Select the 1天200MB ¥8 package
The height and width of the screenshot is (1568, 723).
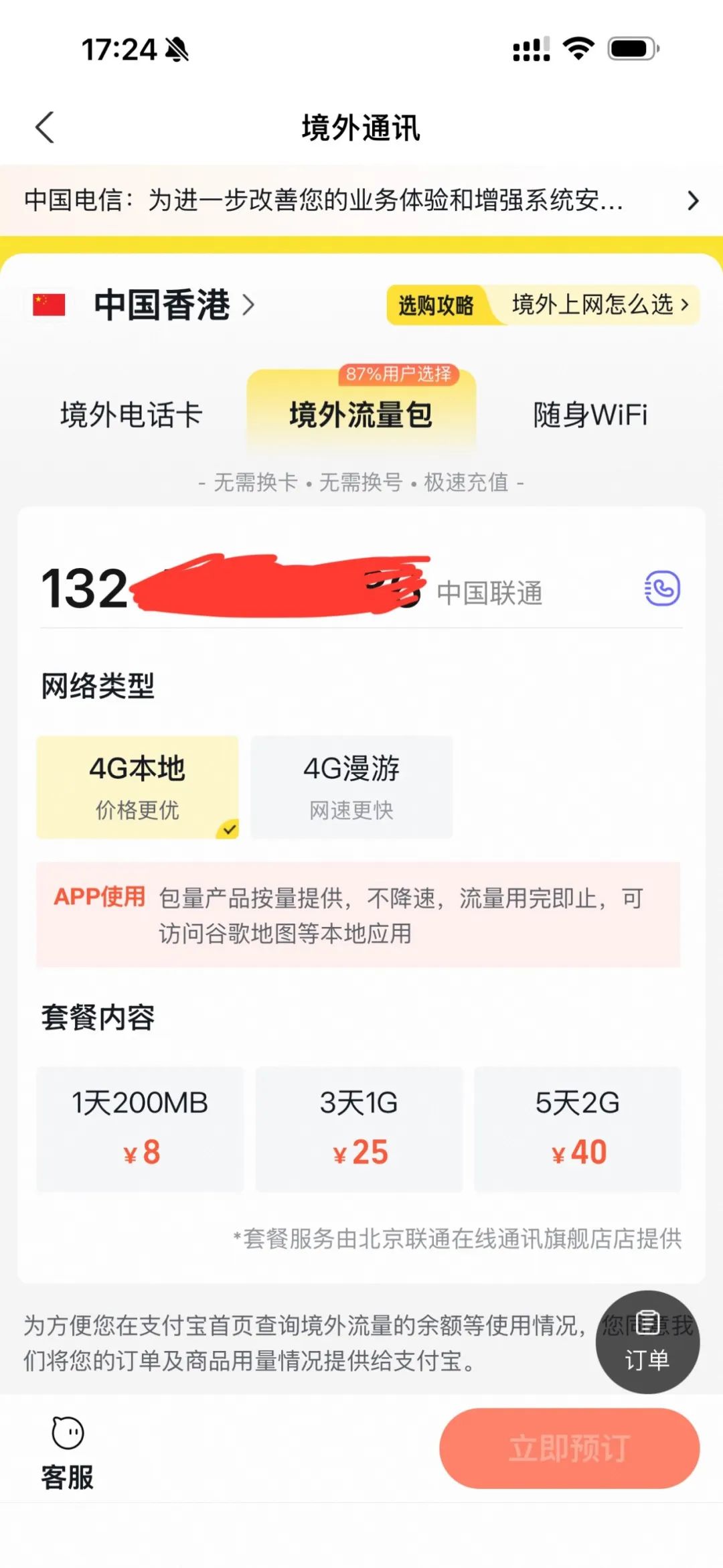pyautogui.click(x=140, y=1129)
